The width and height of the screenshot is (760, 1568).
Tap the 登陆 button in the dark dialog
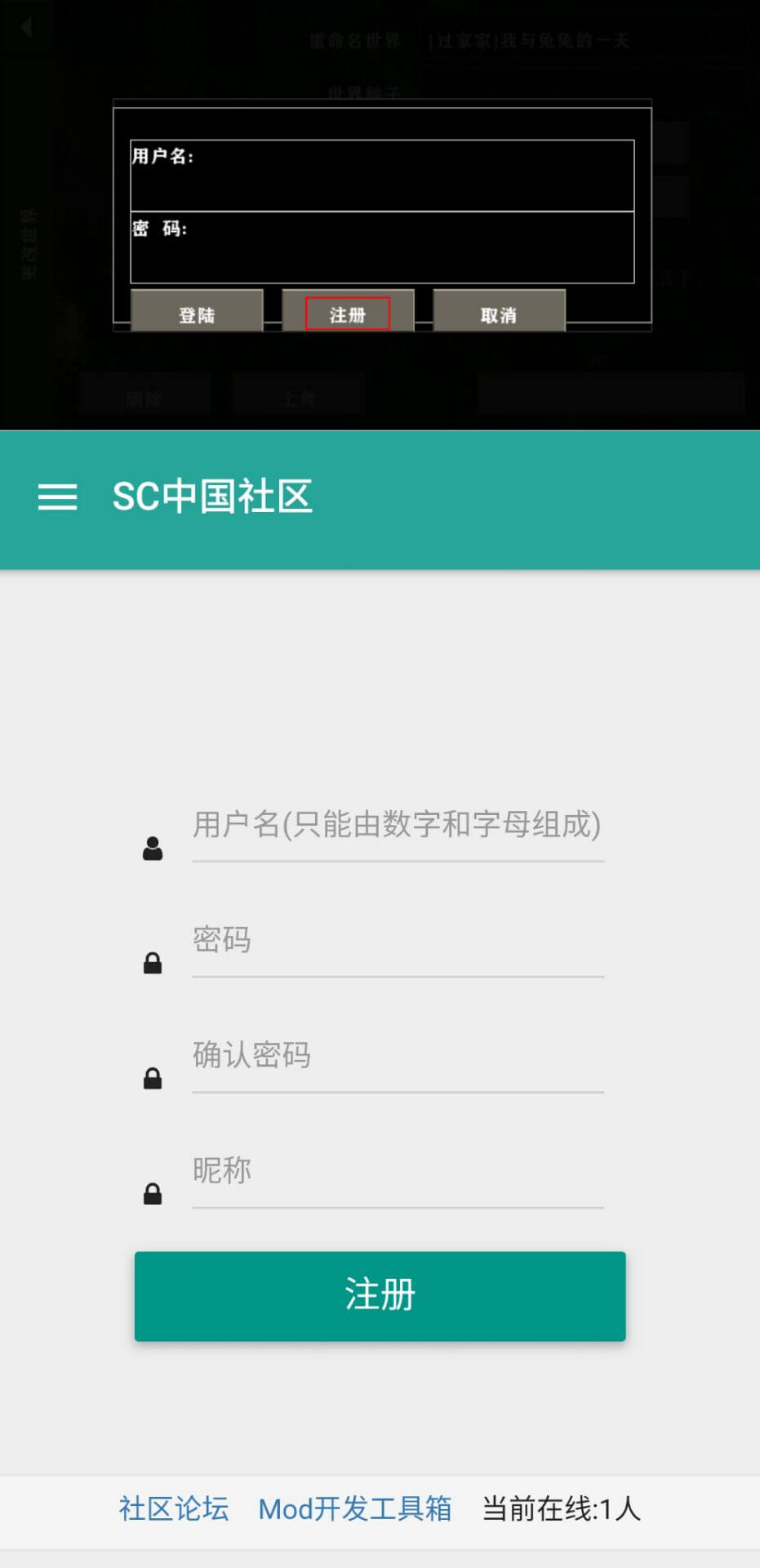(x=197, y=314)
